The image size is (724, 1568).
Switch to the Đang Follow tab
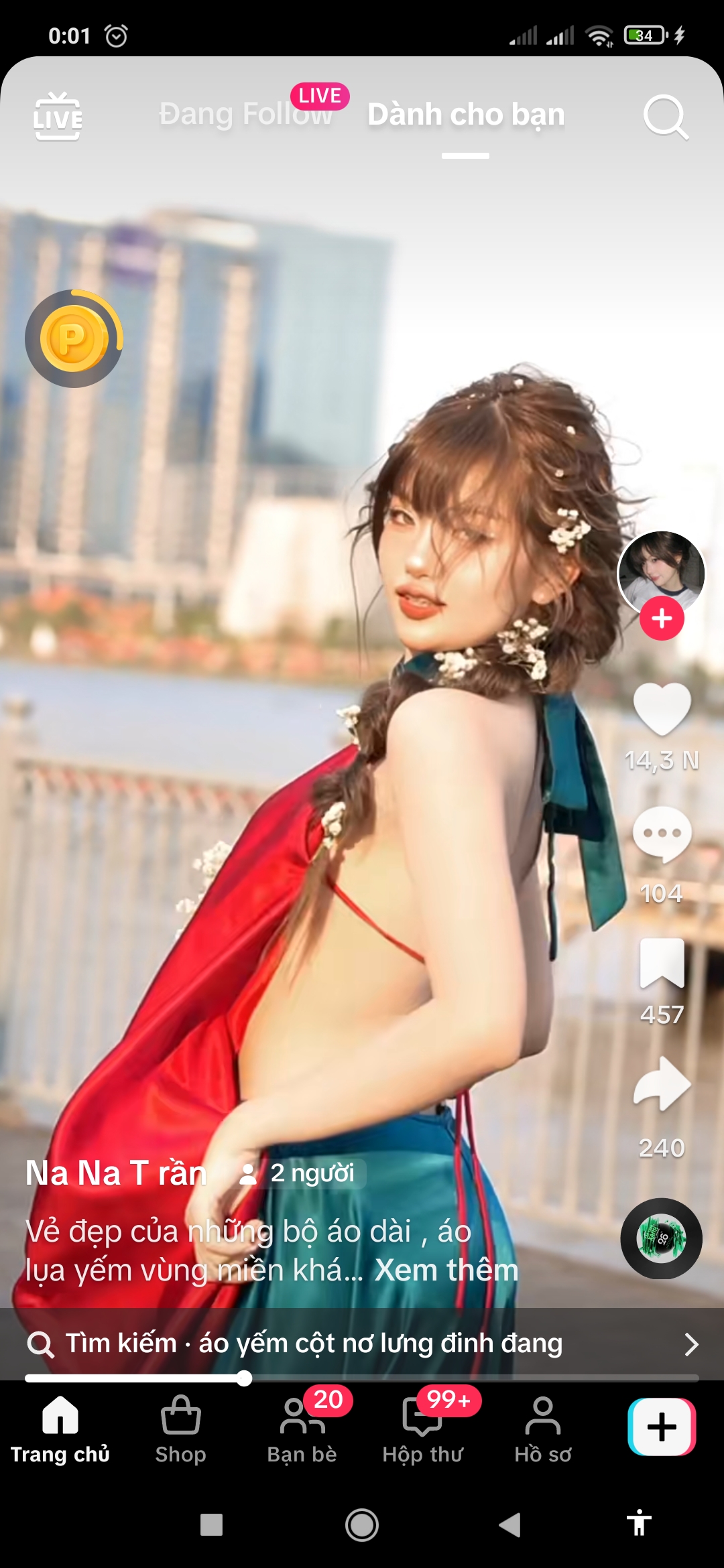coord(245,114)
